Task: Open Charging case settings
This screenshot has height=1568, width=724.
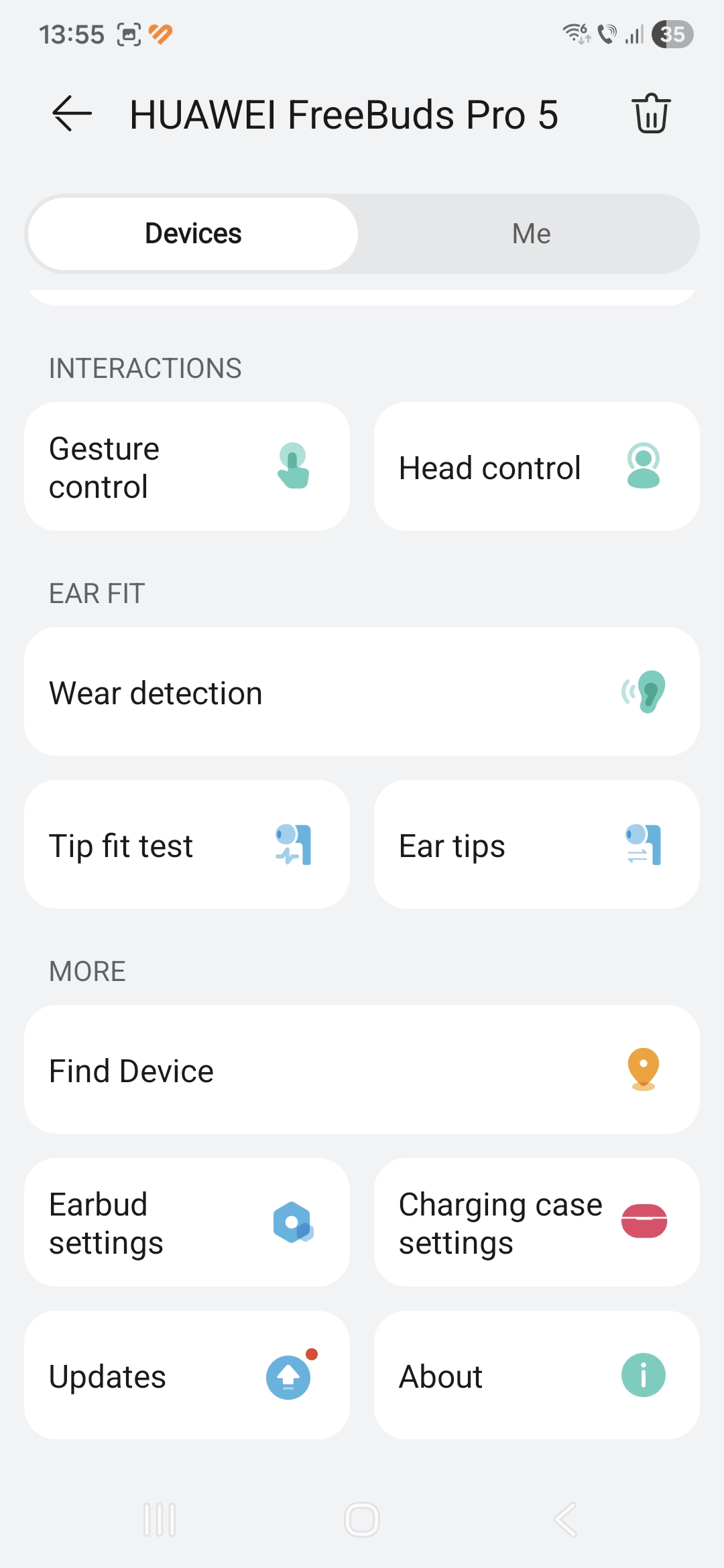Action: click(536, 1223)
